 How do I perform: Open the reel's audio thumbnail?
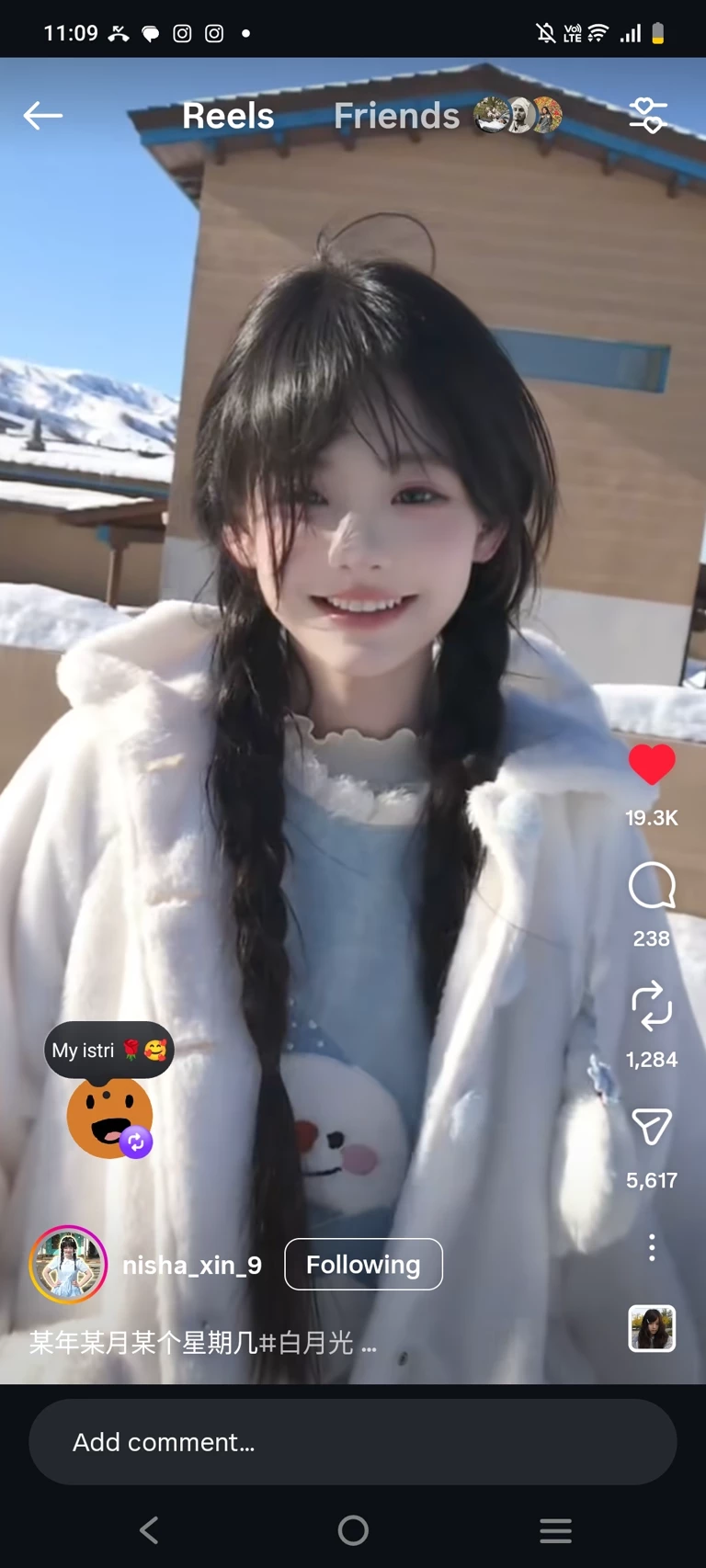click(652, 1328)
